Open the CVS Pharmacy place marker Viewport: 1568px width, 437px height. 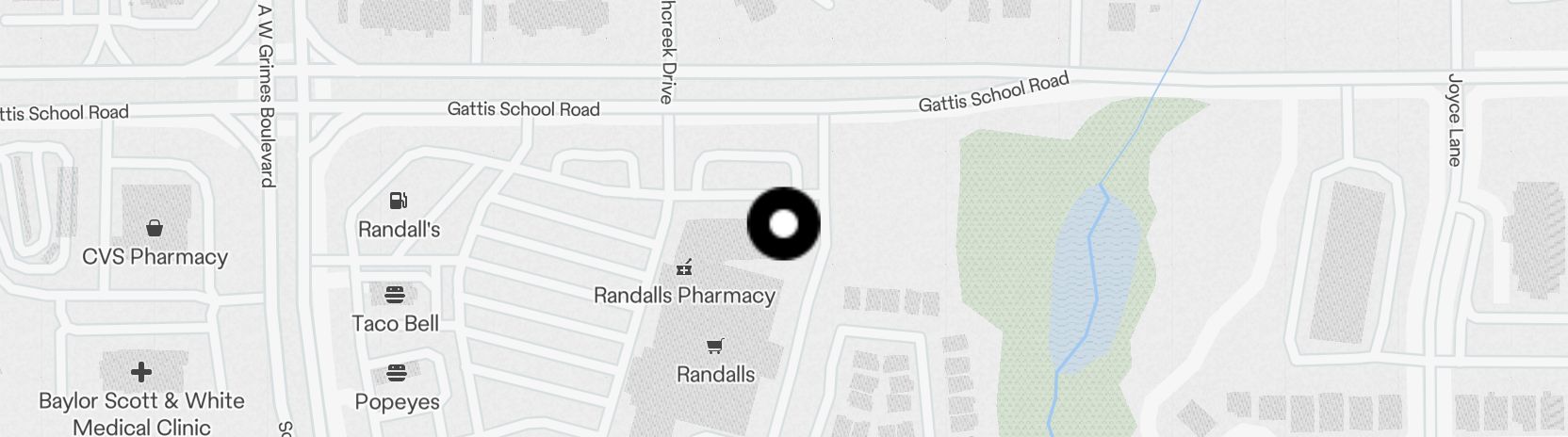click(155, 229)
